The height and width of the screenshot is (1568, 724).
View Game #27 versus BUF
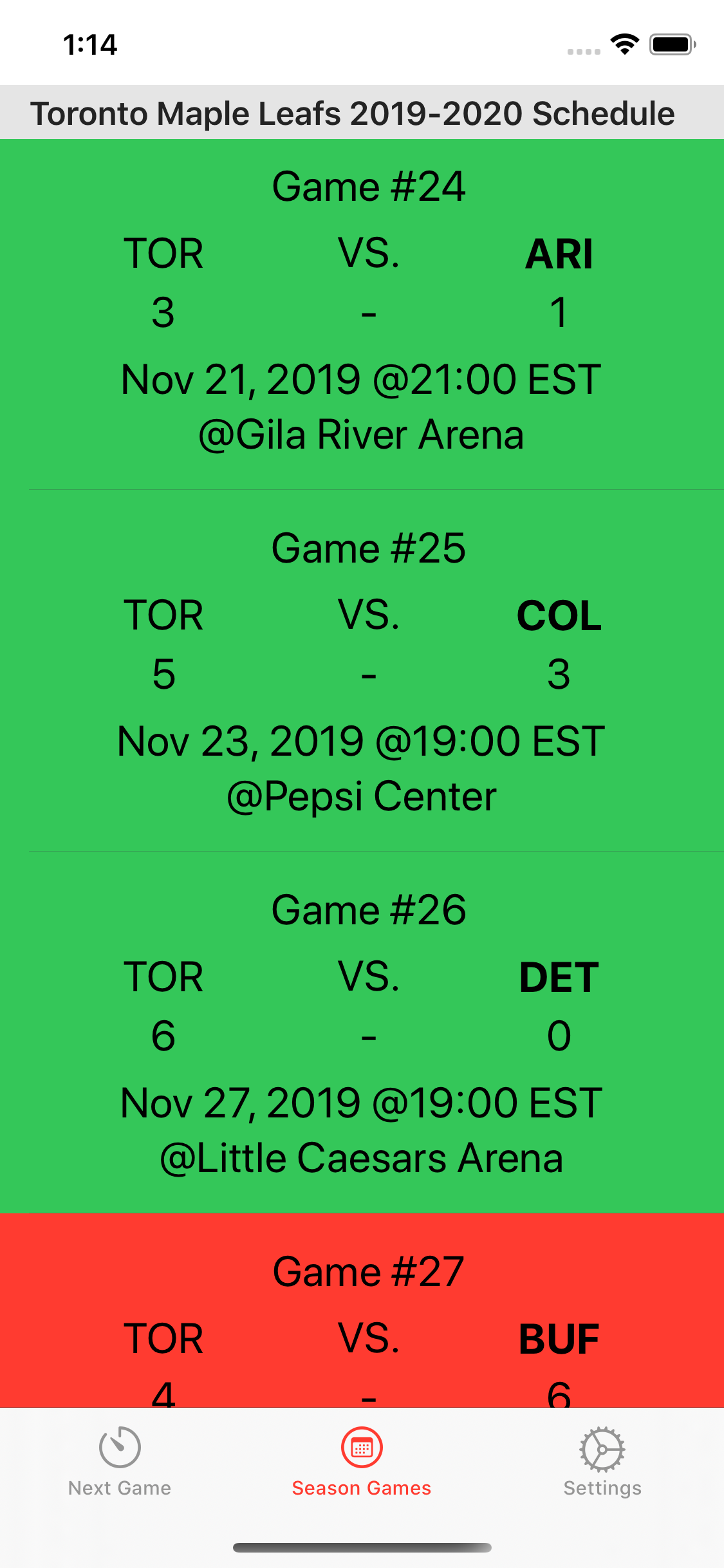362,1313
